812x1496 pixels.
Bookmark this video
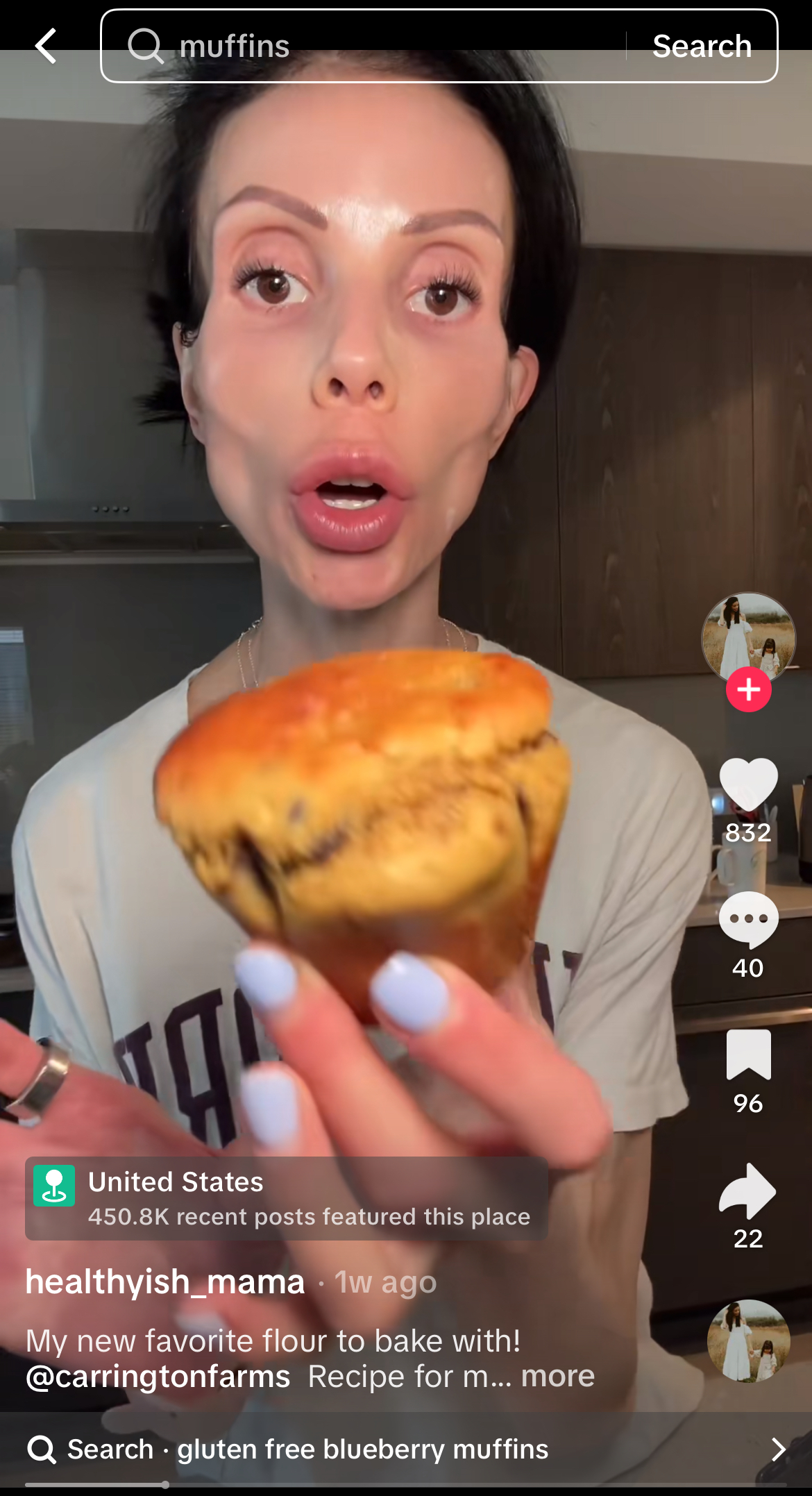748,1054
